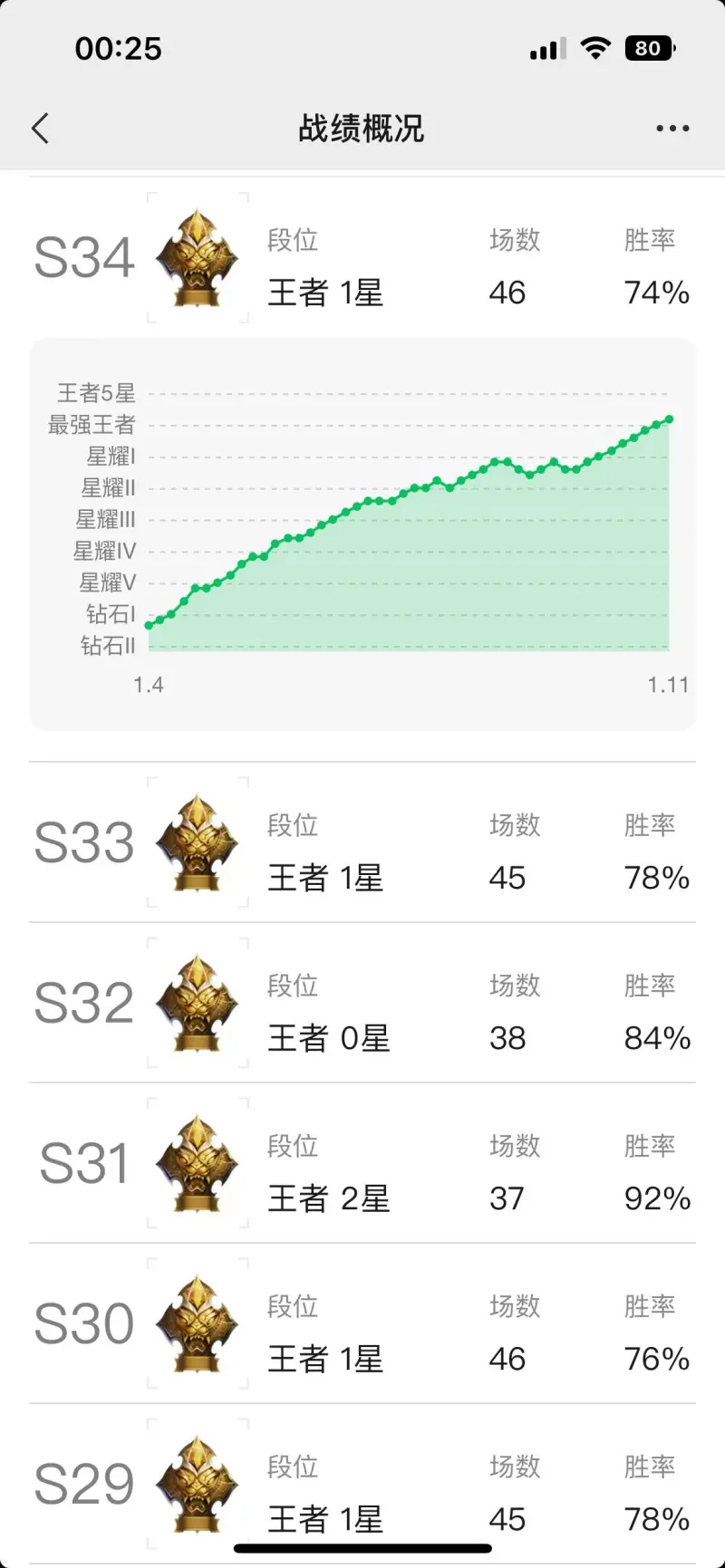Viewport: 725px width, 1568px height.
Task: Expand the S30 season record
Action: pyautogui.click(x=362, y=1325)
